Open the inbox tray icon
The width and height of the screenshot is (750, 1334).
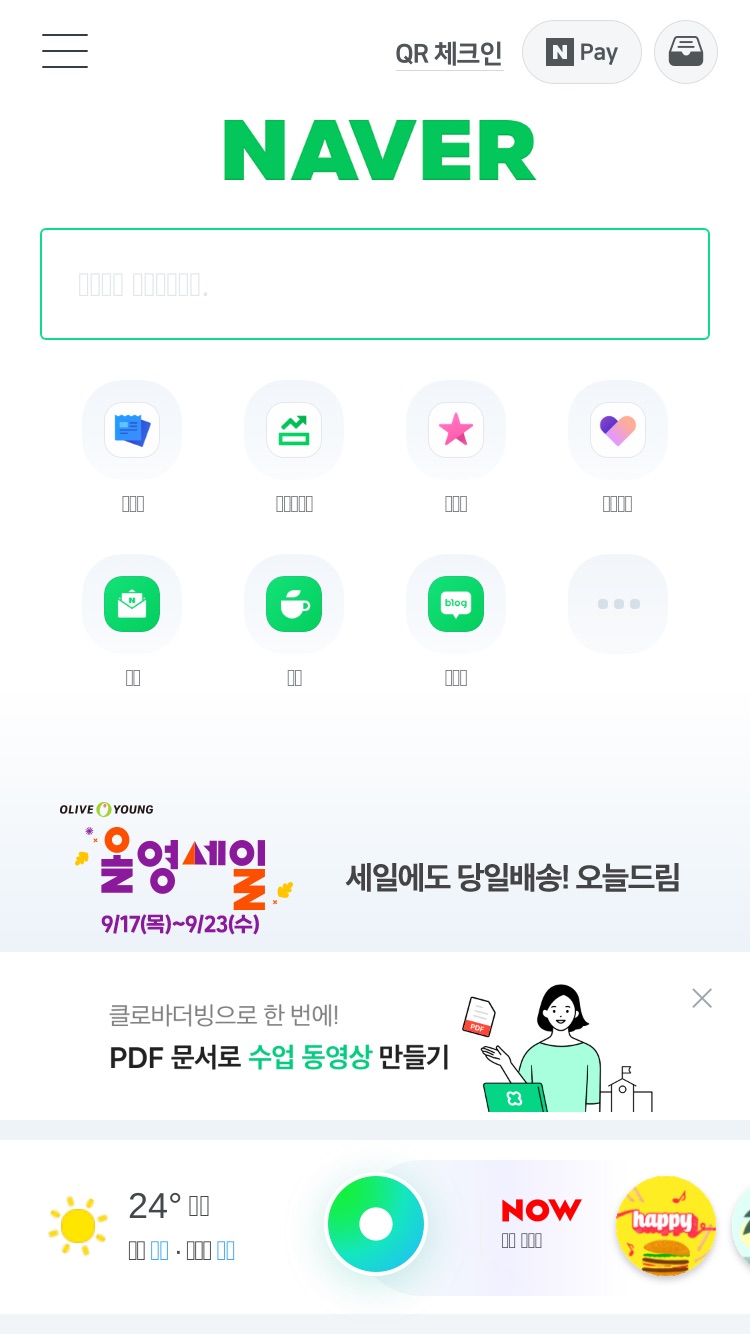pyautogui.click(x=686, y=52)
